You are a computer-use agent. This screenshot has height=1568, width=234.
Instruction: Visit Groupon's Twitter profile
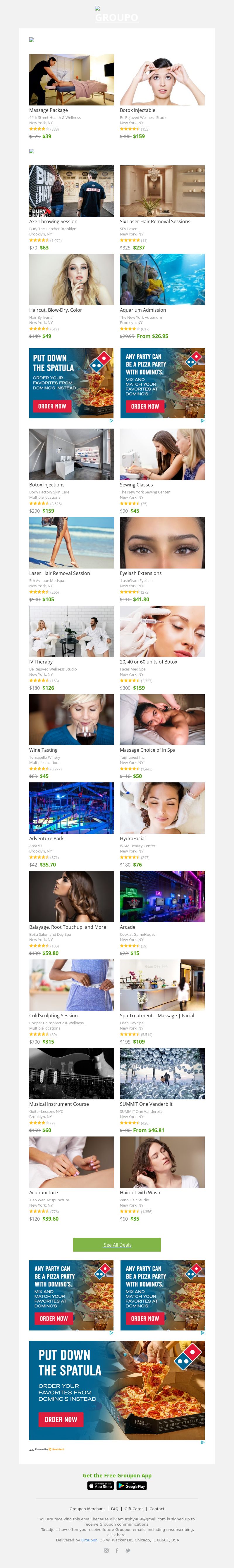(127, 1550)
